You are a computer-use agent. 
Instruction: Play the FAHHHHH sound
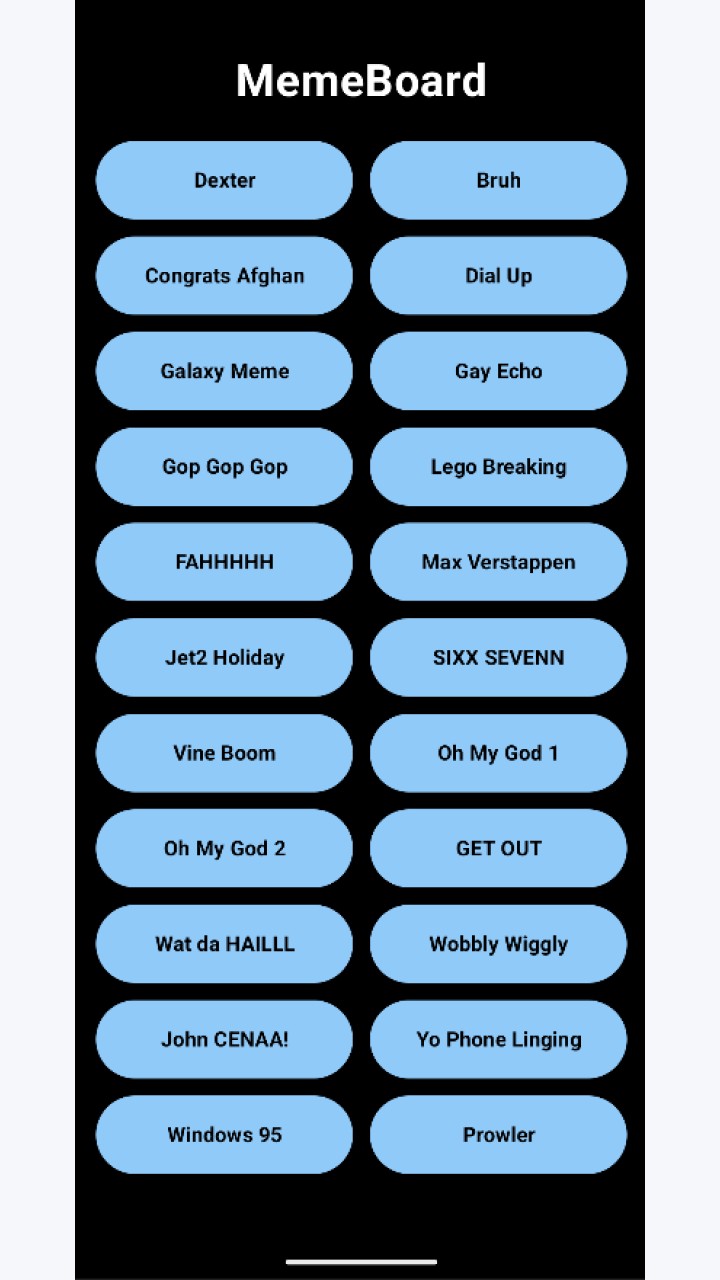tap(224, 562)
